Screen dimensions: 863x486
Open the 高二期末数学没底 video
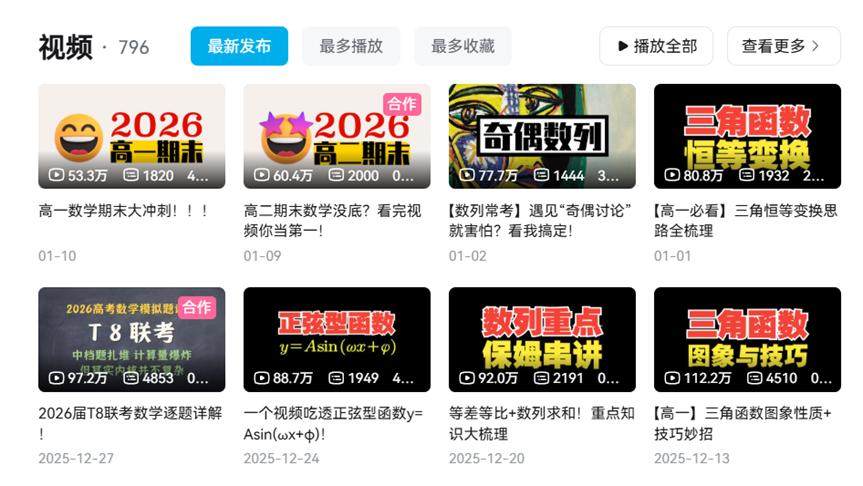pos(337,136)
